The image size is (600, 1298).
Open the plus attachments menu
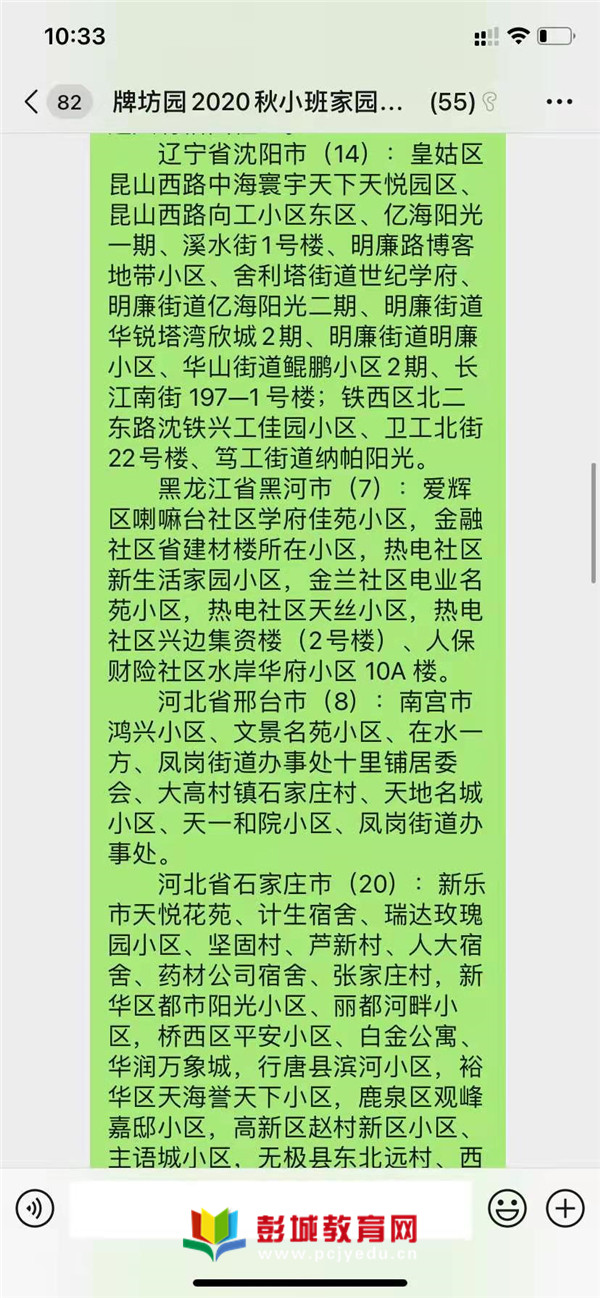(565, 1209)
